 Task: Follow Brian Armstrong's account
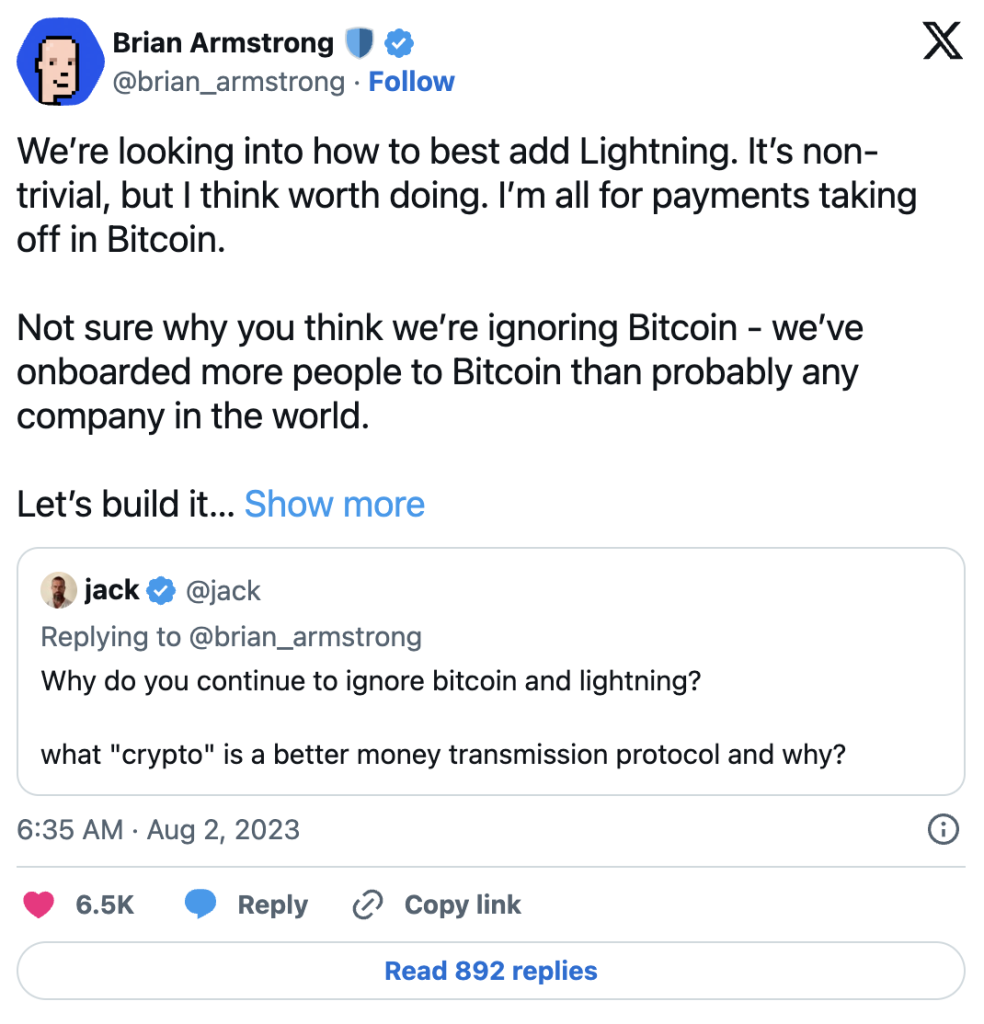(x=411, y=81)
